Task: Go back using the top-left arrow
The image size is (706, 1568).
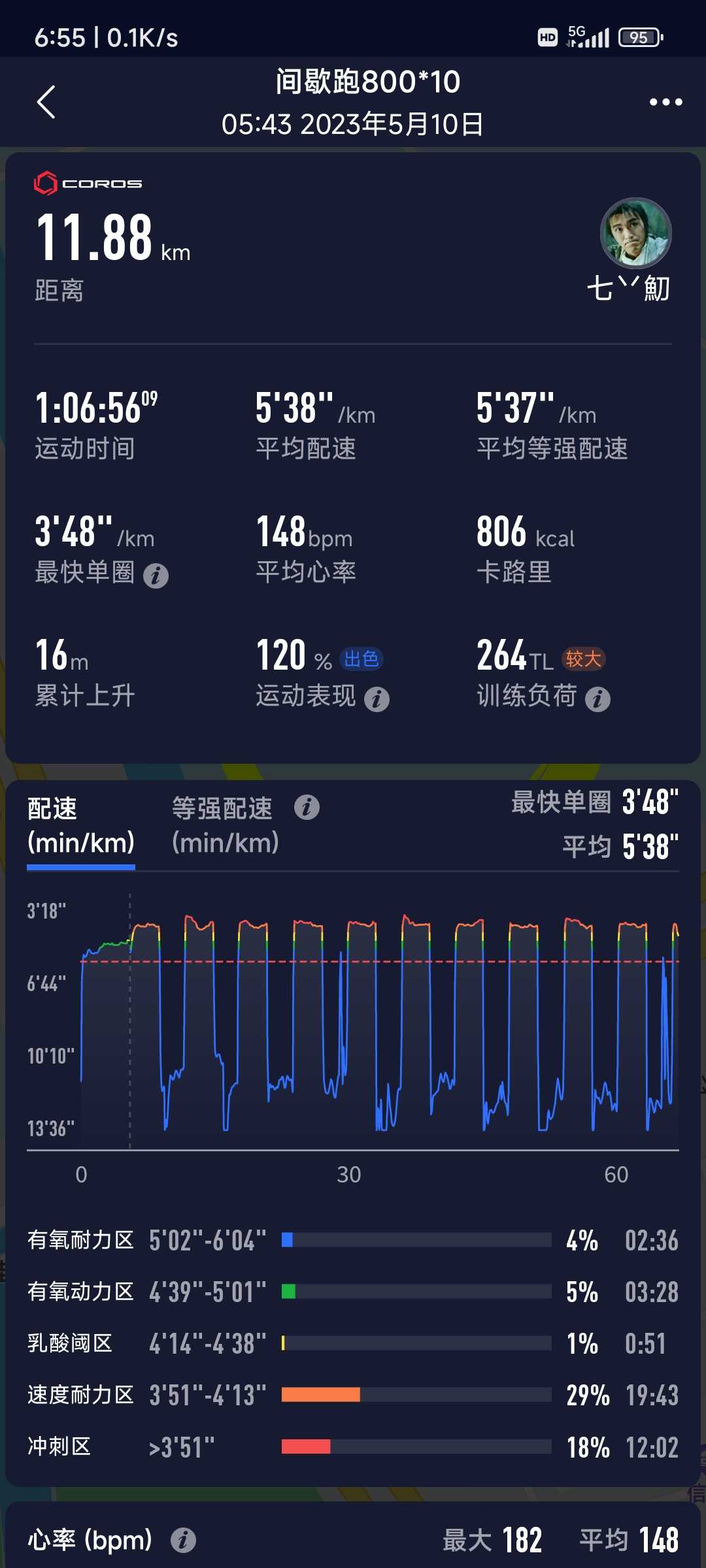Action: [x=46, y=102]
